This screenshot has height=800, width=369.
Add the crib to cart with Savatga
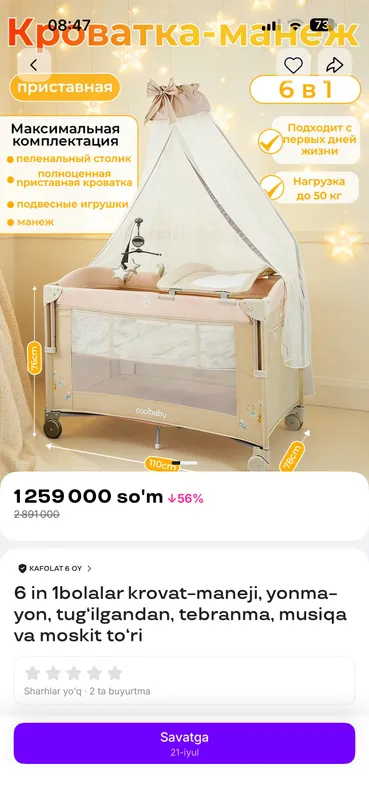click(184, 743)
